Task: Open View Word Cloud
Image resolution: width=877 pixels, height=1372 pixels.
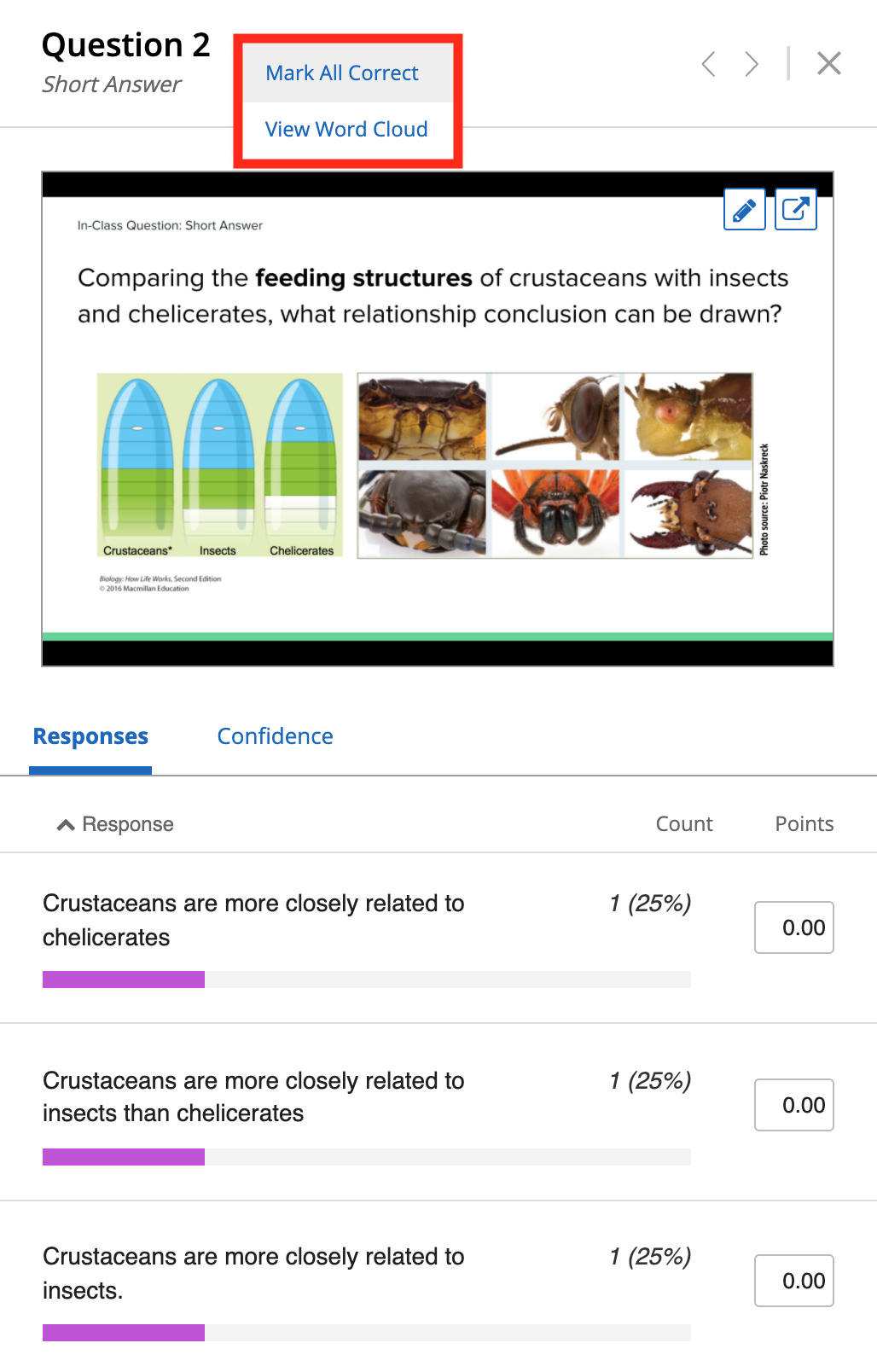Action: 346,130
